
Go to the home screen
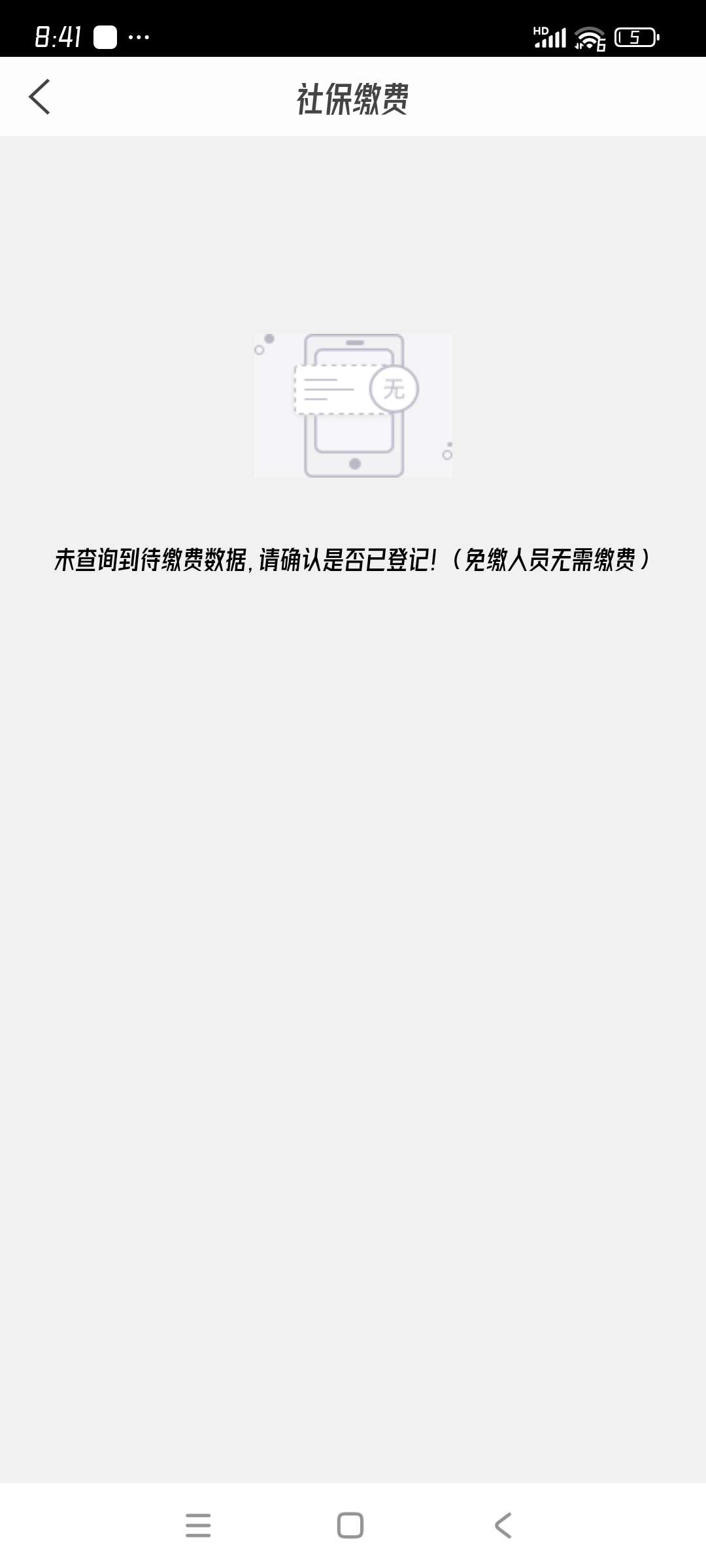(350, 1526)
